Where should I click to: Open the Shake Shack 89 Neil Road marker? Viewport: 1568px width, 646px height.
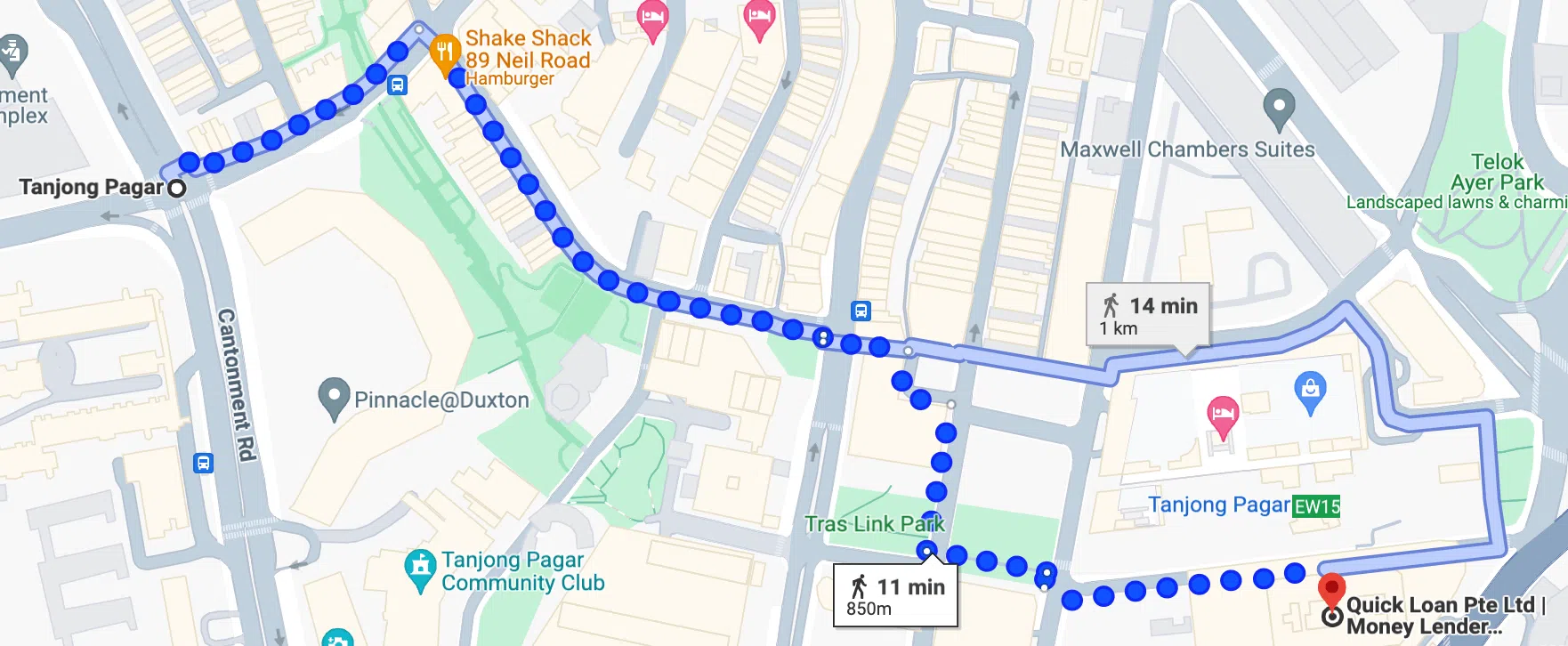444,52
